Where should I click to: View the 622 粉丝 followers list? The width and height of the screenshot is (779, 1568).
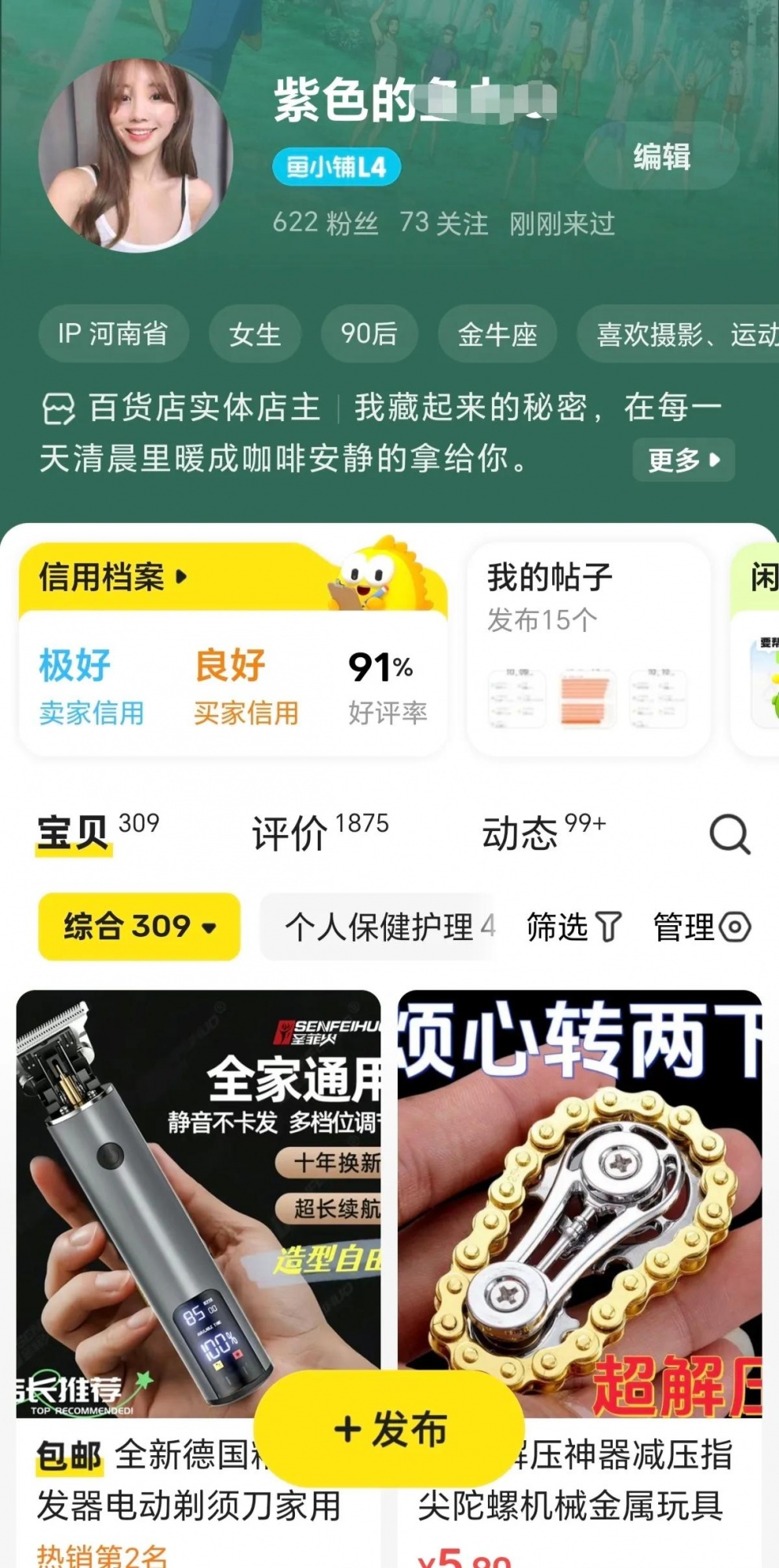tap(325, 223)
